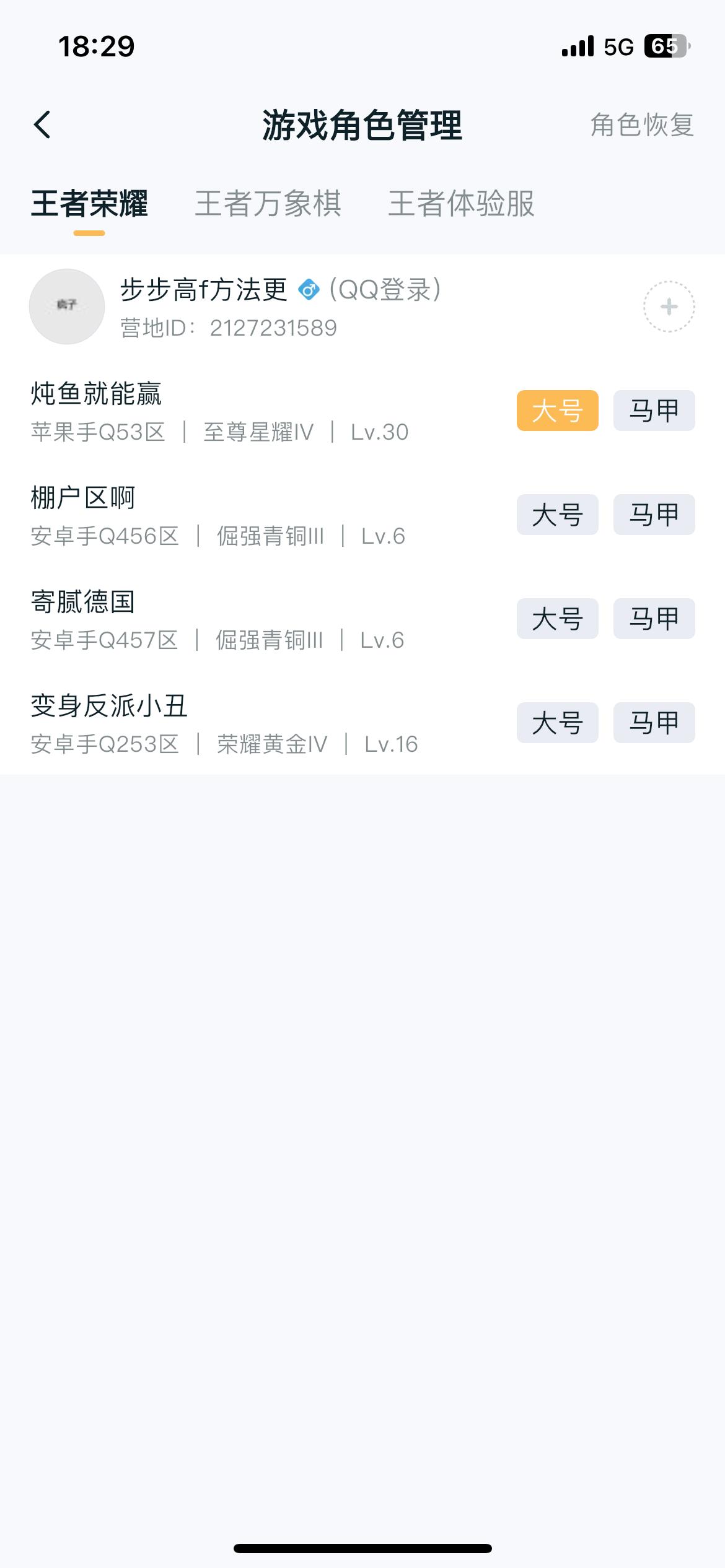Screen dimensions: 725x1568
Task: Tap the dashed plus icon to add an account
Action: point(668,307)
